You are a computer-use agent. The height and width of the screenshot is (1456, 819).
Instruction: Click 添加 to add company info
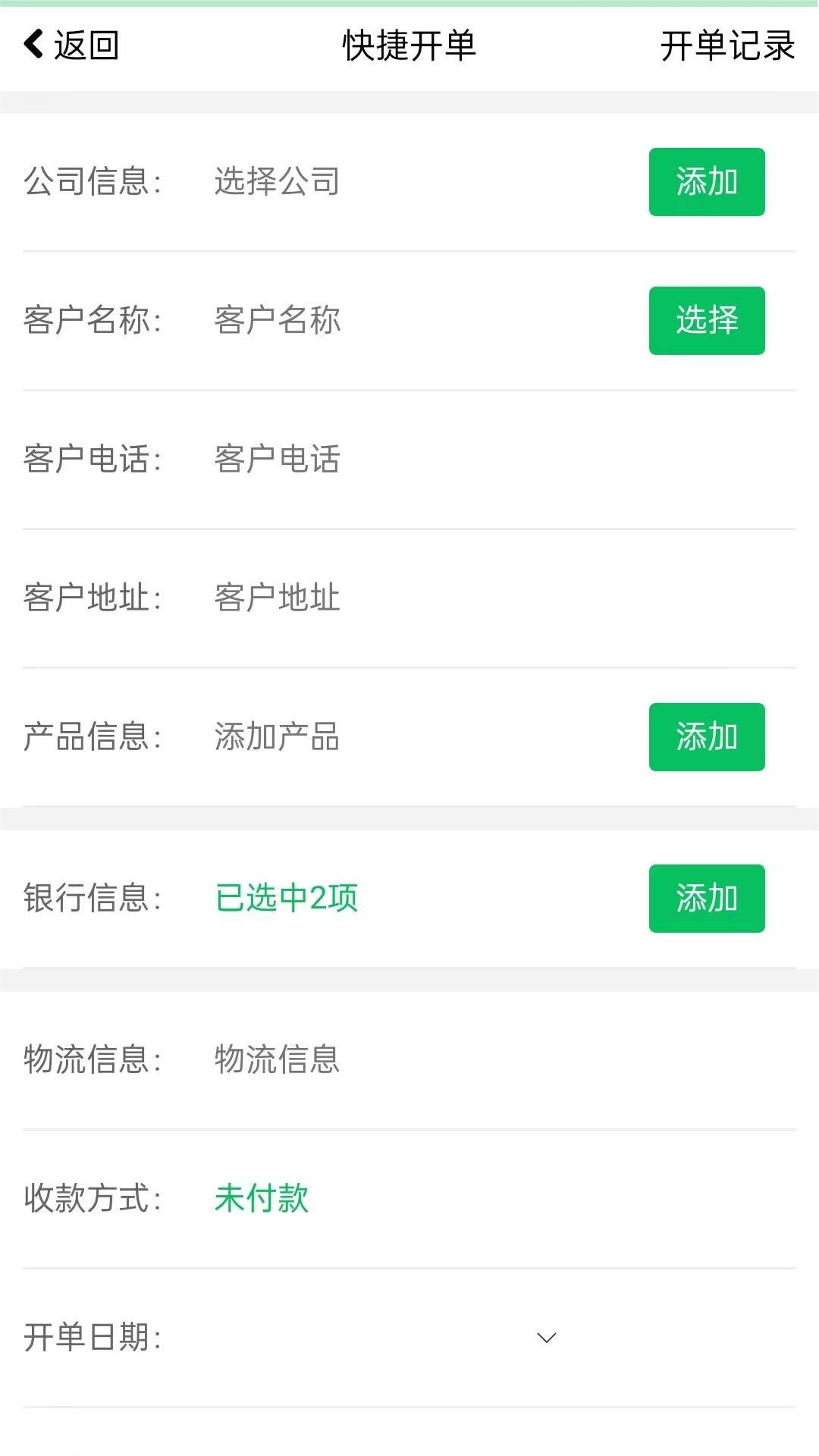706,180
